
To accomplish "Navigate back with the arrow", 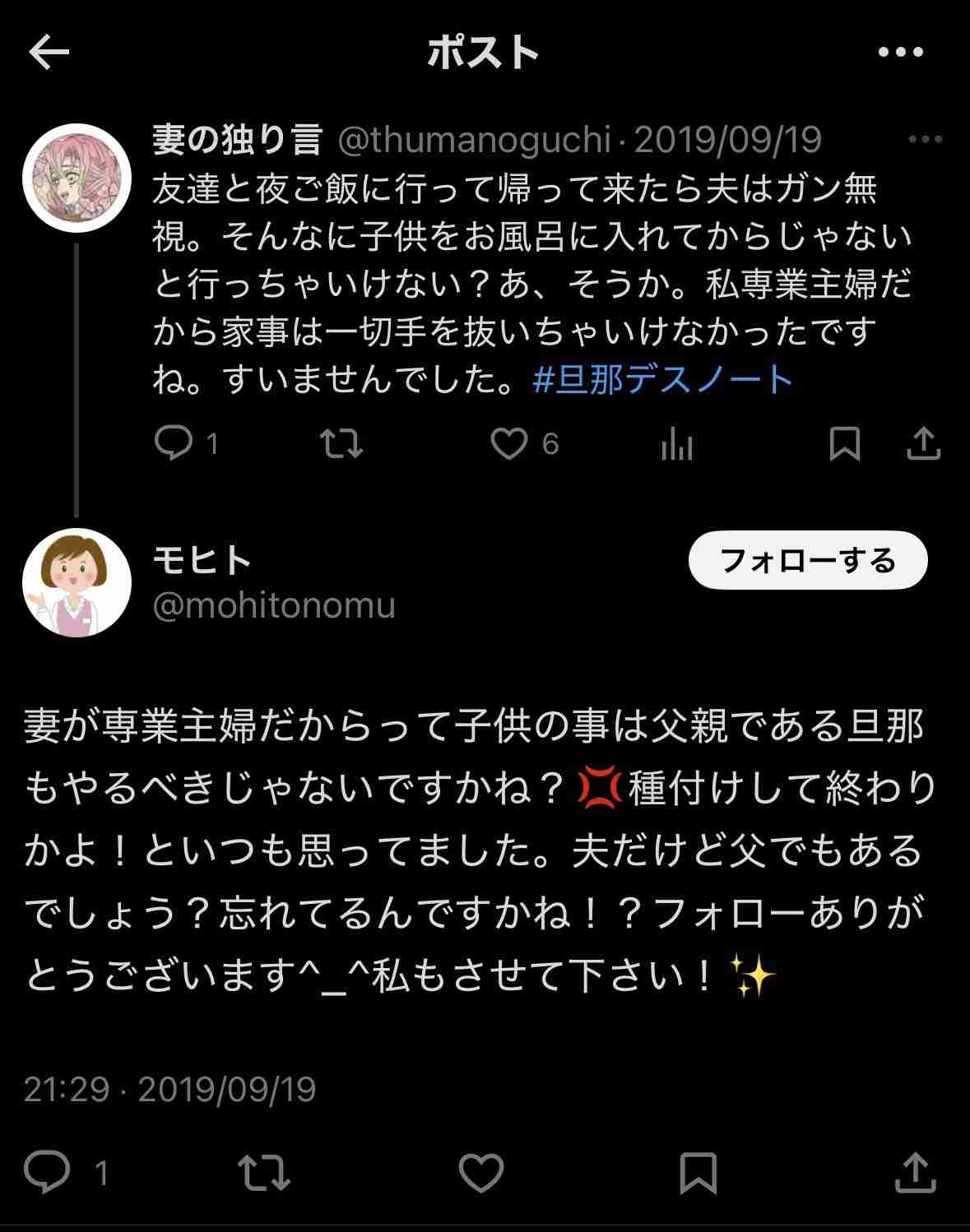I will [49, 53].
